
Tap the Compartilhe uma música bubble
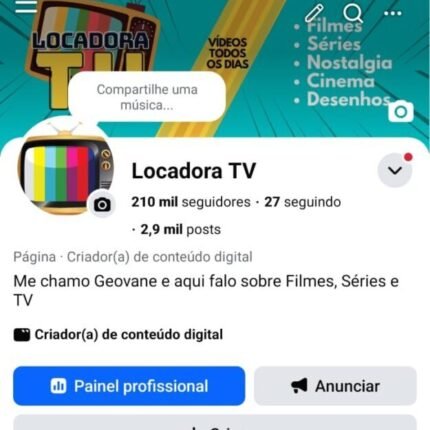click(x=147, y=97)
